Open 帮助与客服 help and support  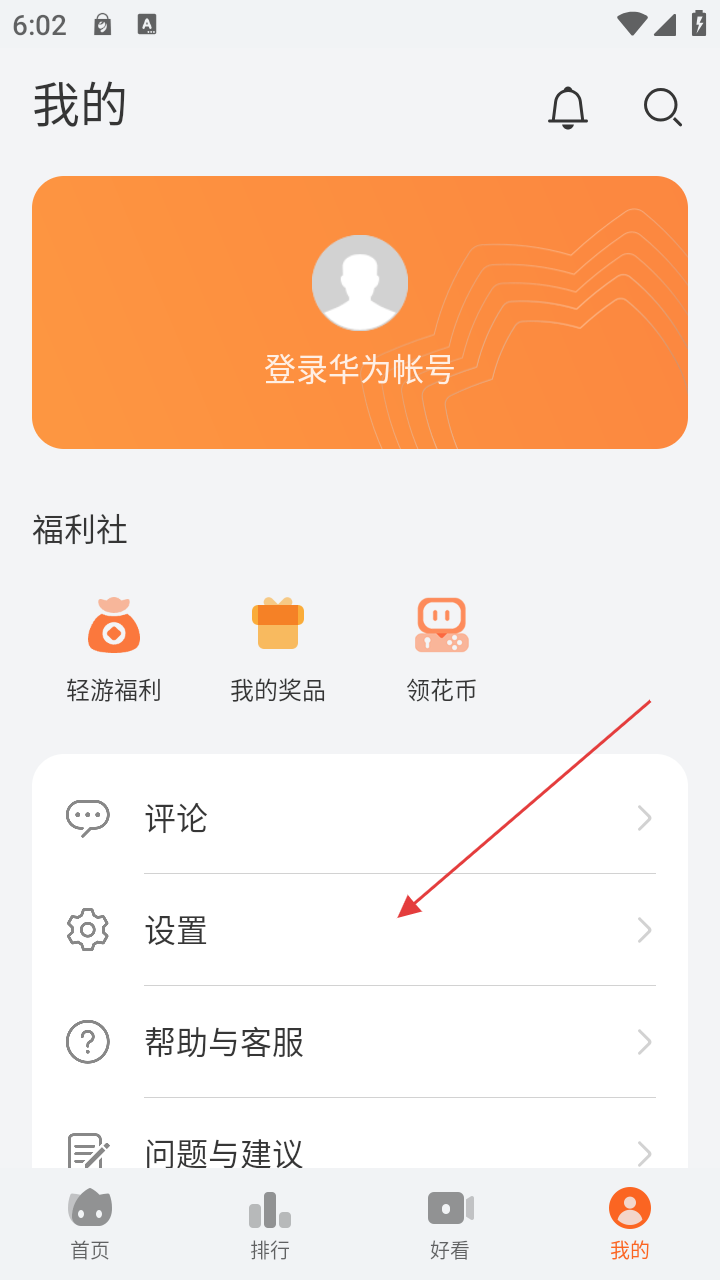(x=360, y=1042)
